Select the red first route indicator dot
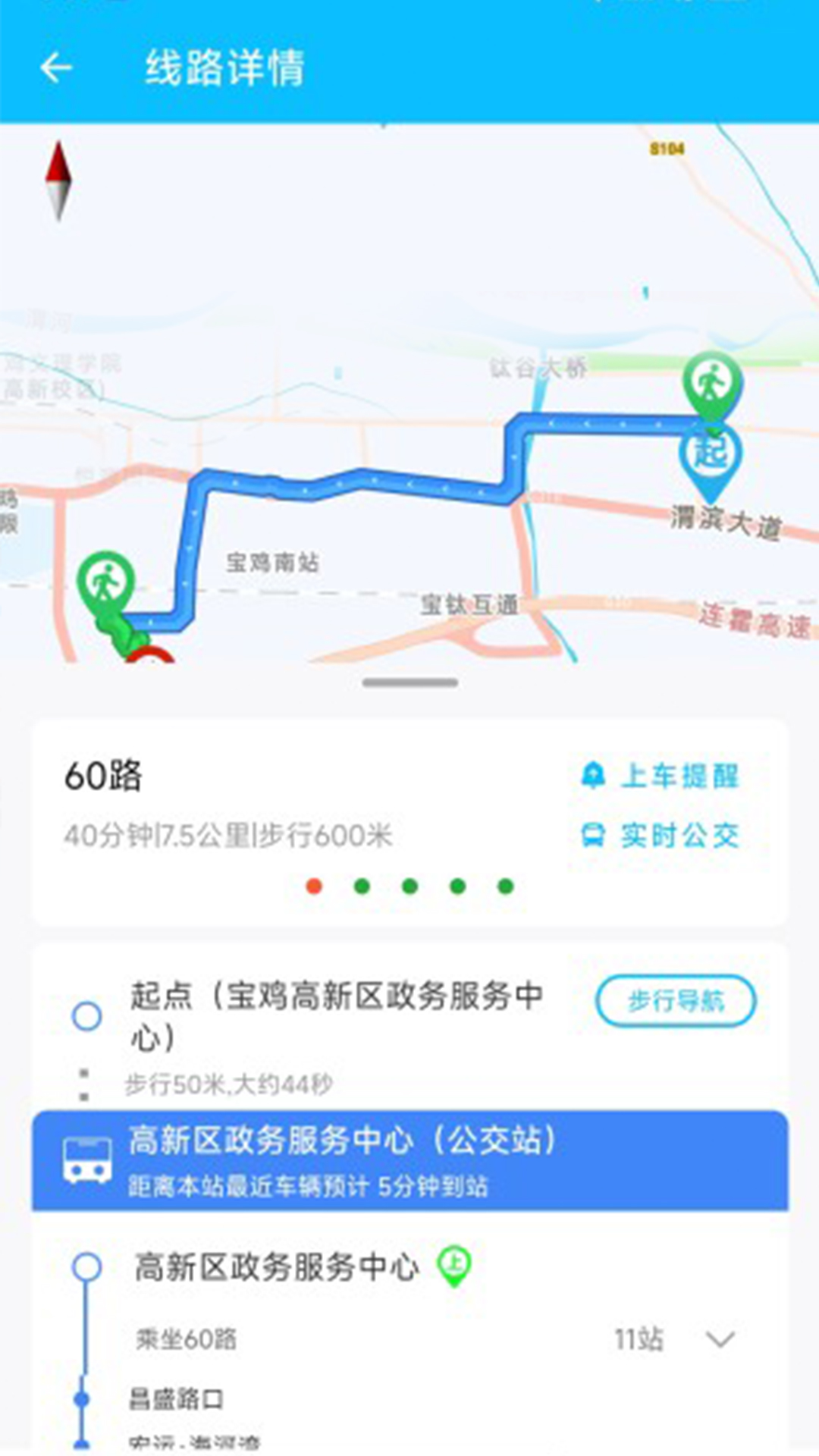The image size is (819, 1456). click(313, 885)
